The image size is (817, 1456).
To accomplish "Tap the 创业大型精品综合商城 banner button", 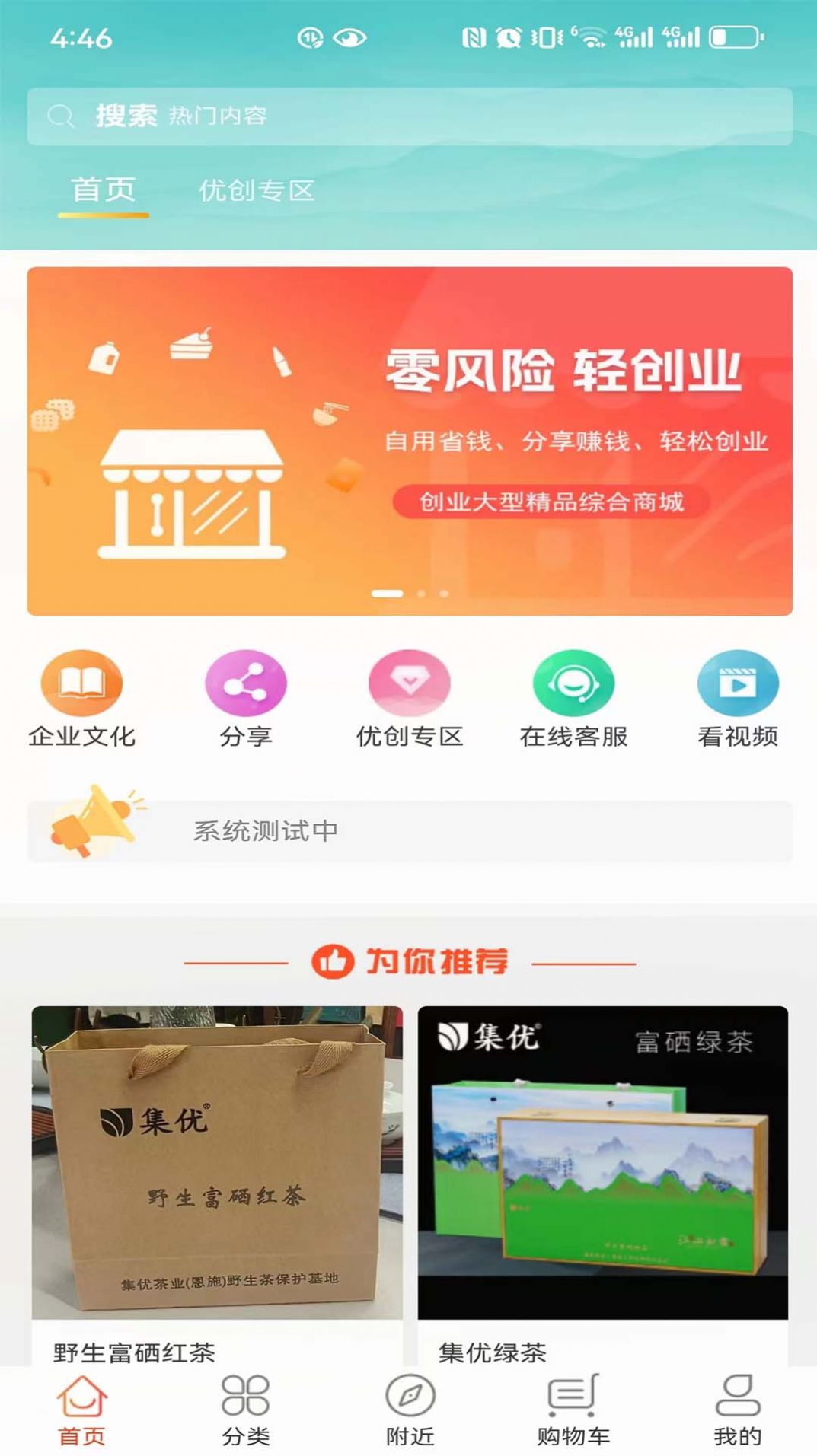I will tap(551, 501).
